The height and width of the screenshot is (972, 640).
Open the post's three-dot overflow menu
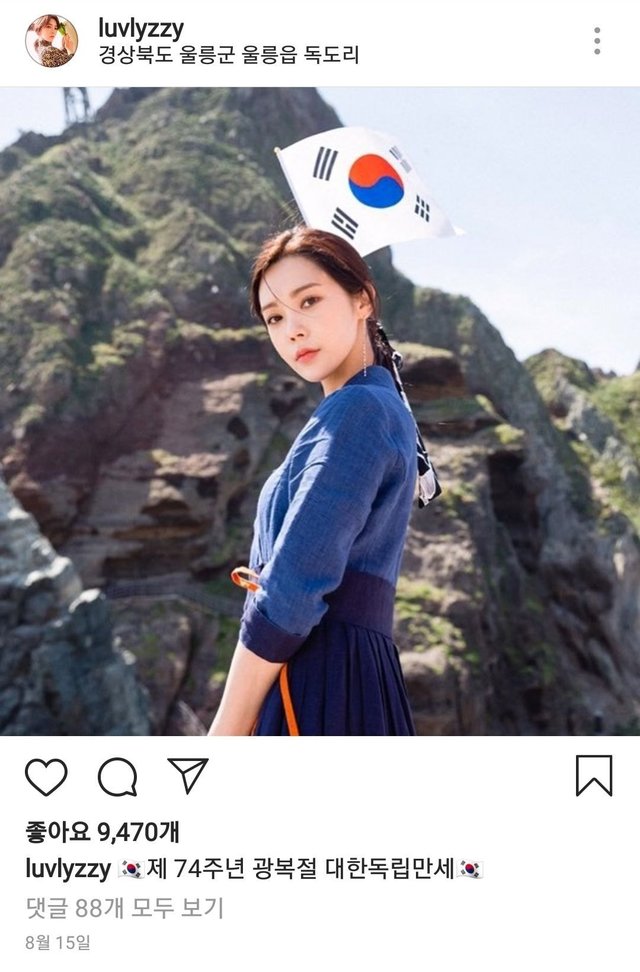(597, 41)
